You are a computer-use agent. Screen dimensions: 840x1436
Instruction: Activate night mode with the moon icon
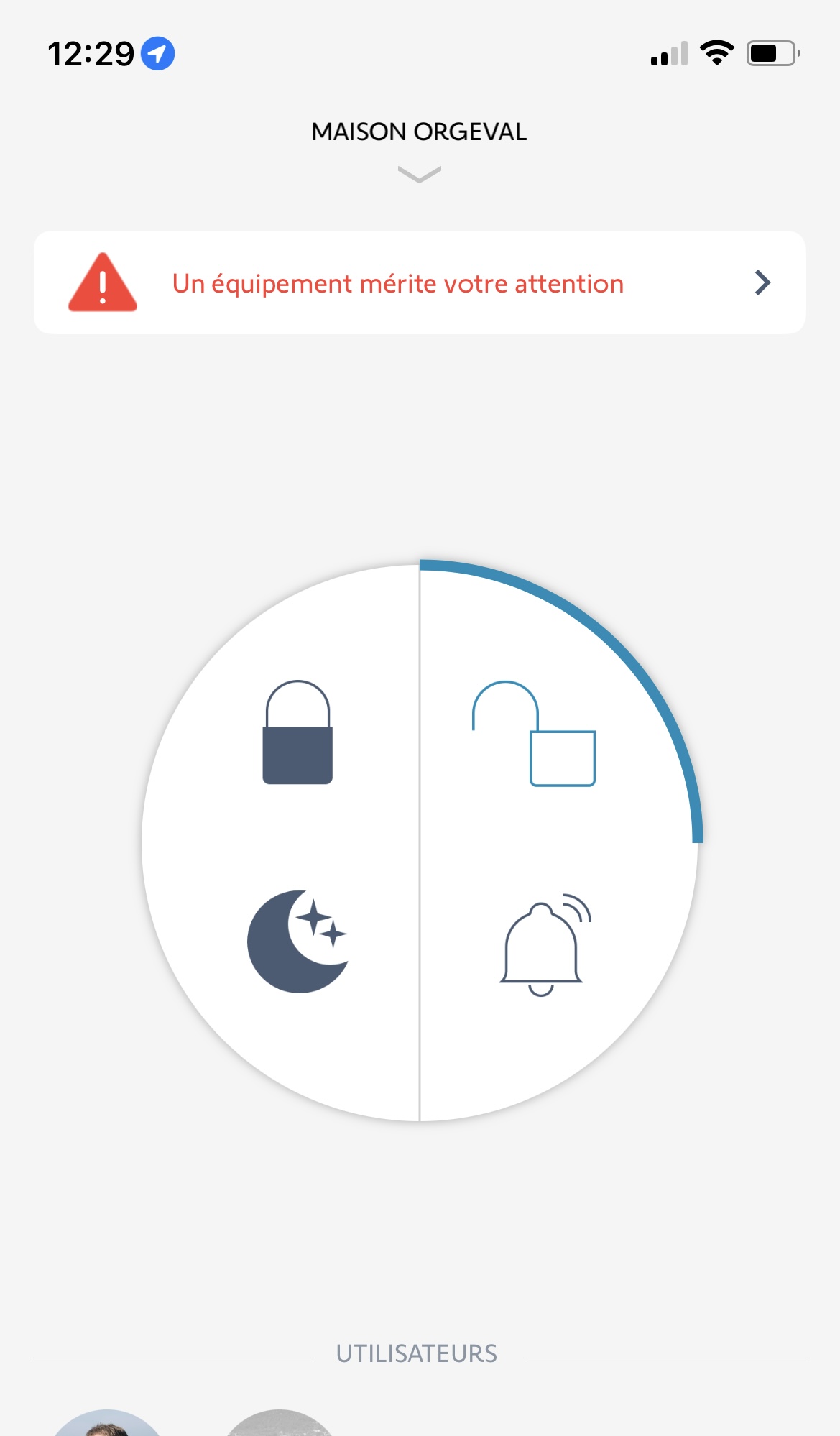pyautogui.click(x=297, y=942)
